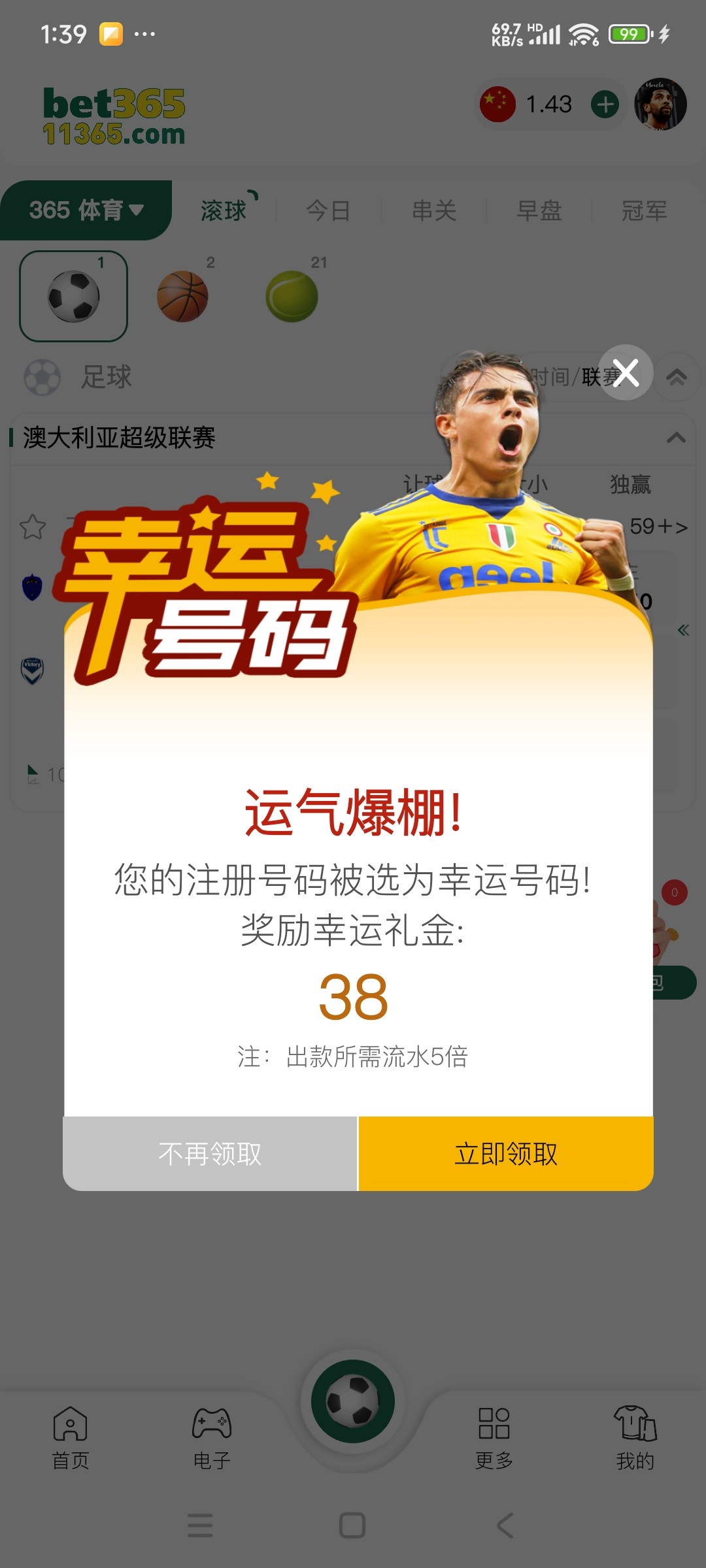Close the lucky number popup
706x1568 pixels.
tap(626, 372)
